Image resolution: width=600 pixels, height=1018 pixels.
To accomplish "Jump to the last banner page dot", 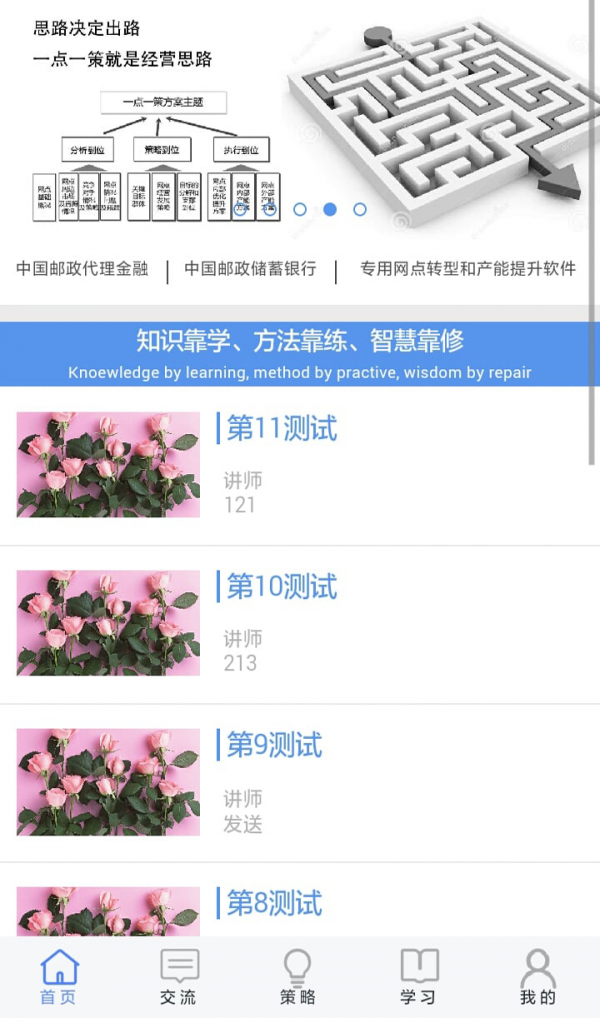I will pyautogui.click(x=360, y=210).
